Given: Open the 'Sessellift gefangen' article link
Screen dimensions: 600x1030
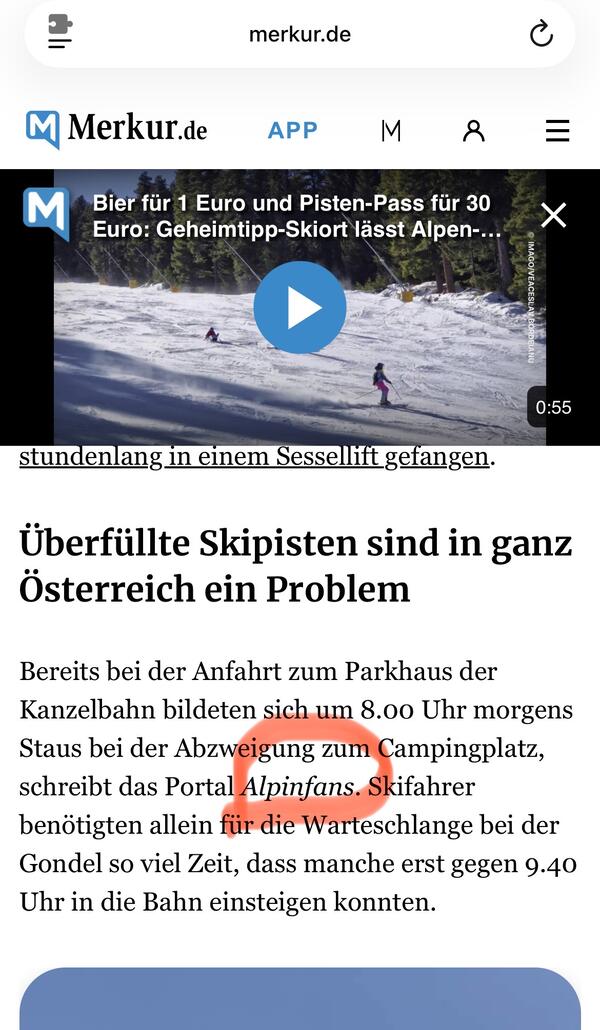Looking at the screenshot, I should [255, 458].
